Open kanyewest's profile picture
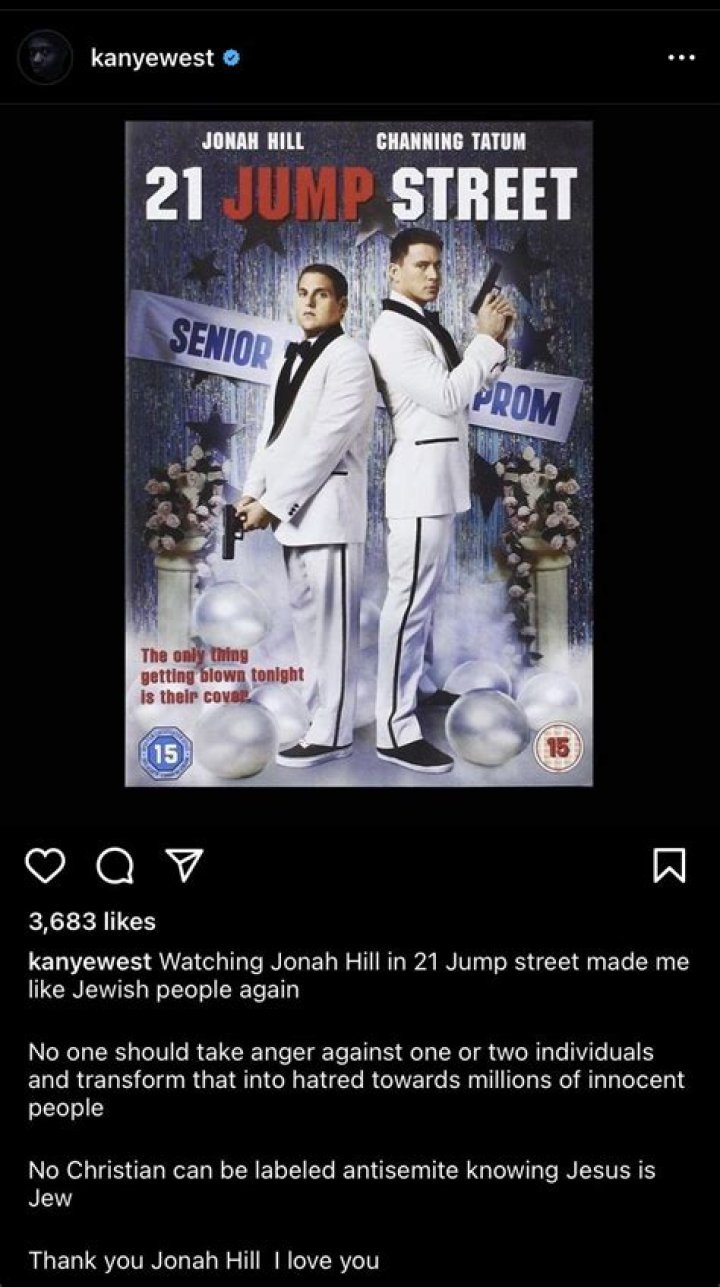 tap(44, 58)
